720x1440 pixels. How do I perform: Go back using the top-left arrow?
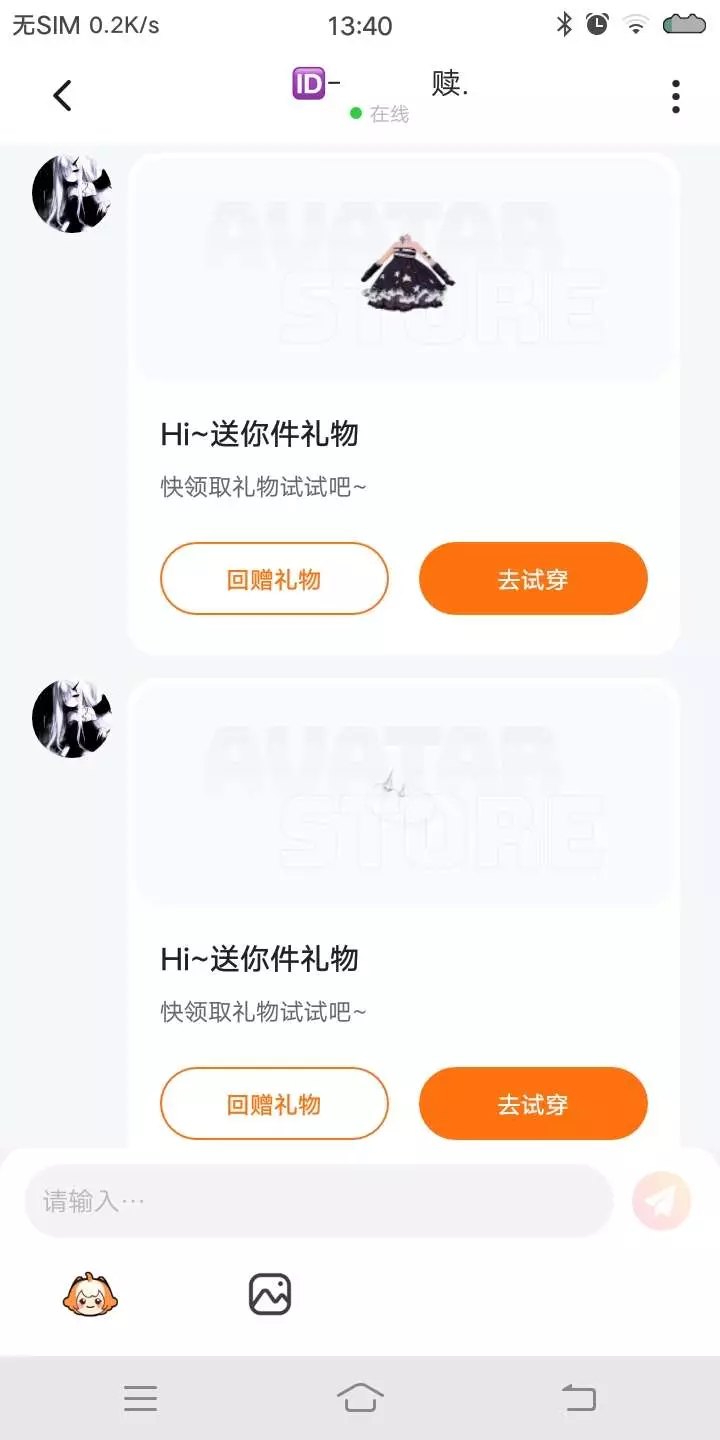(x=62, y=96)
